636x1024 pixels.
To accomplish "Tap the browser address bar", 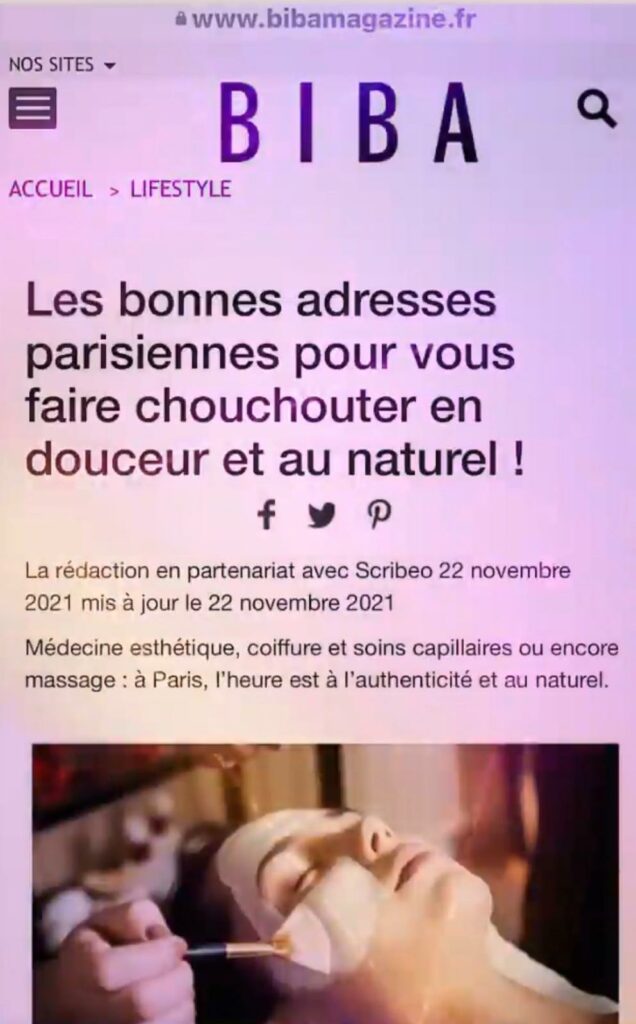I will 318,18.
